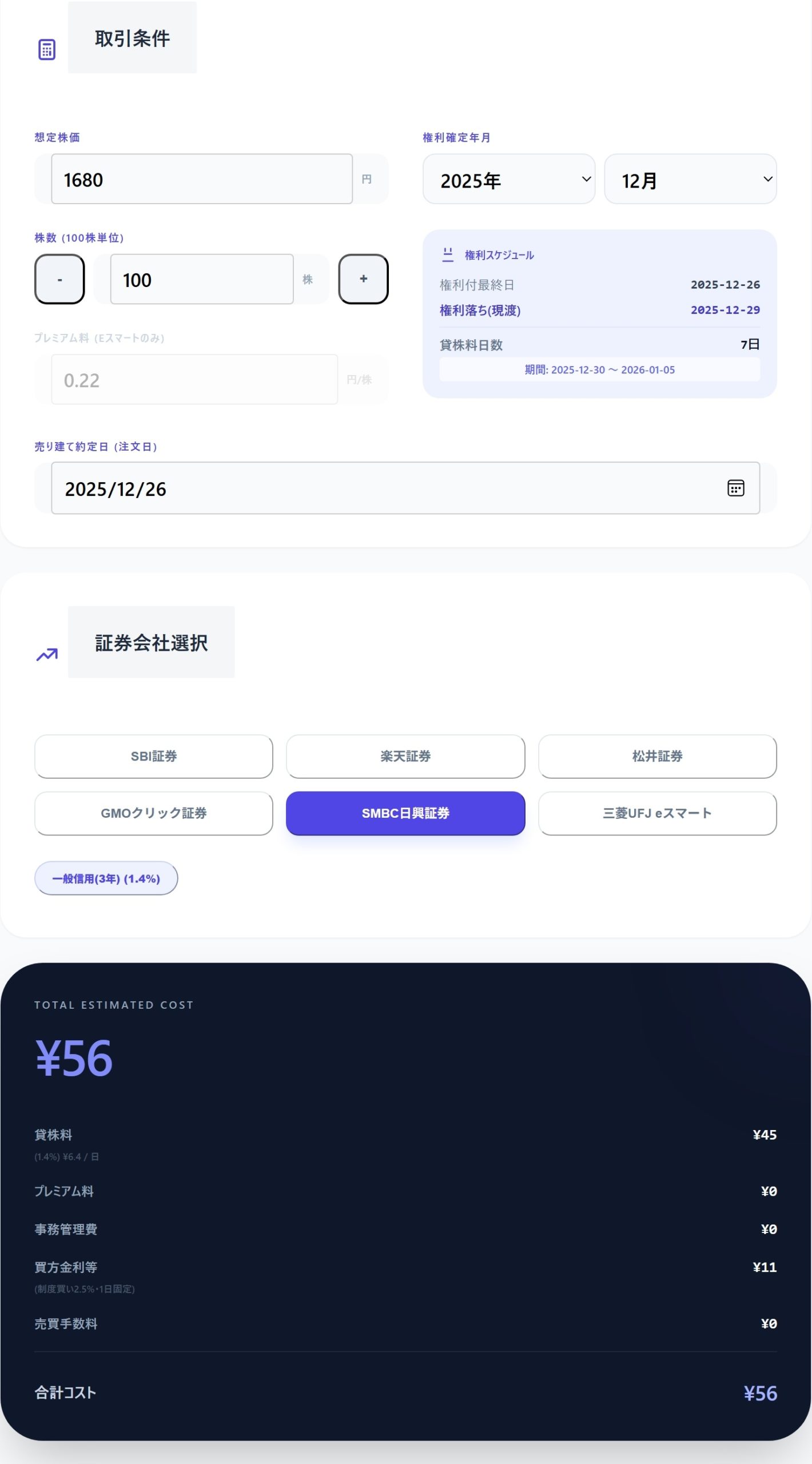Edit the 想定株価 price field

click(x=201, y=179)
